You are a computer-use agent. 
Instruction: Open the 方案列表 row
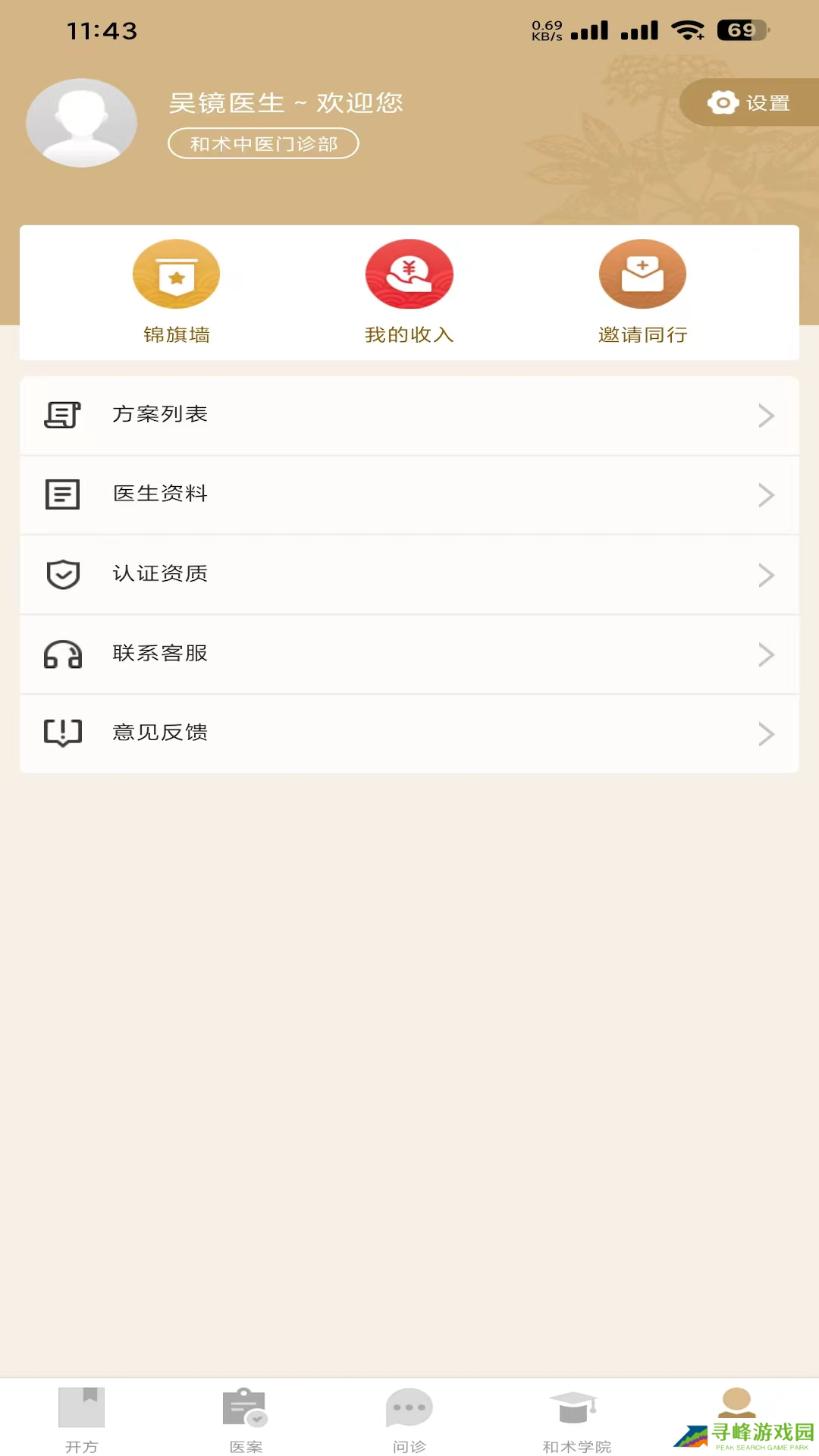409,416
